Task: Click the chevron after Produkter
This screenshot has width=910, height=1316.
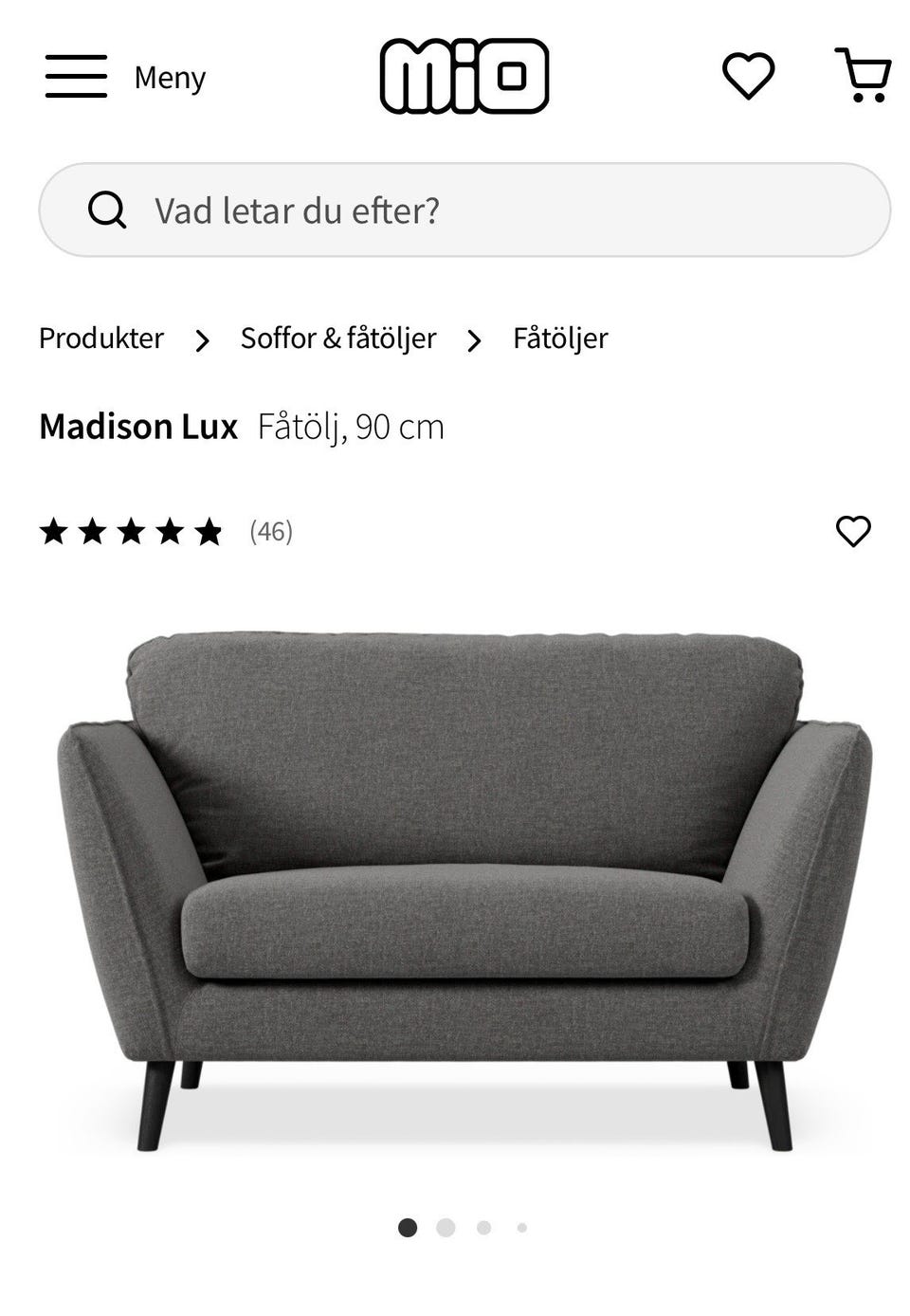Action: pyautogui.click(x=202, y=339)
